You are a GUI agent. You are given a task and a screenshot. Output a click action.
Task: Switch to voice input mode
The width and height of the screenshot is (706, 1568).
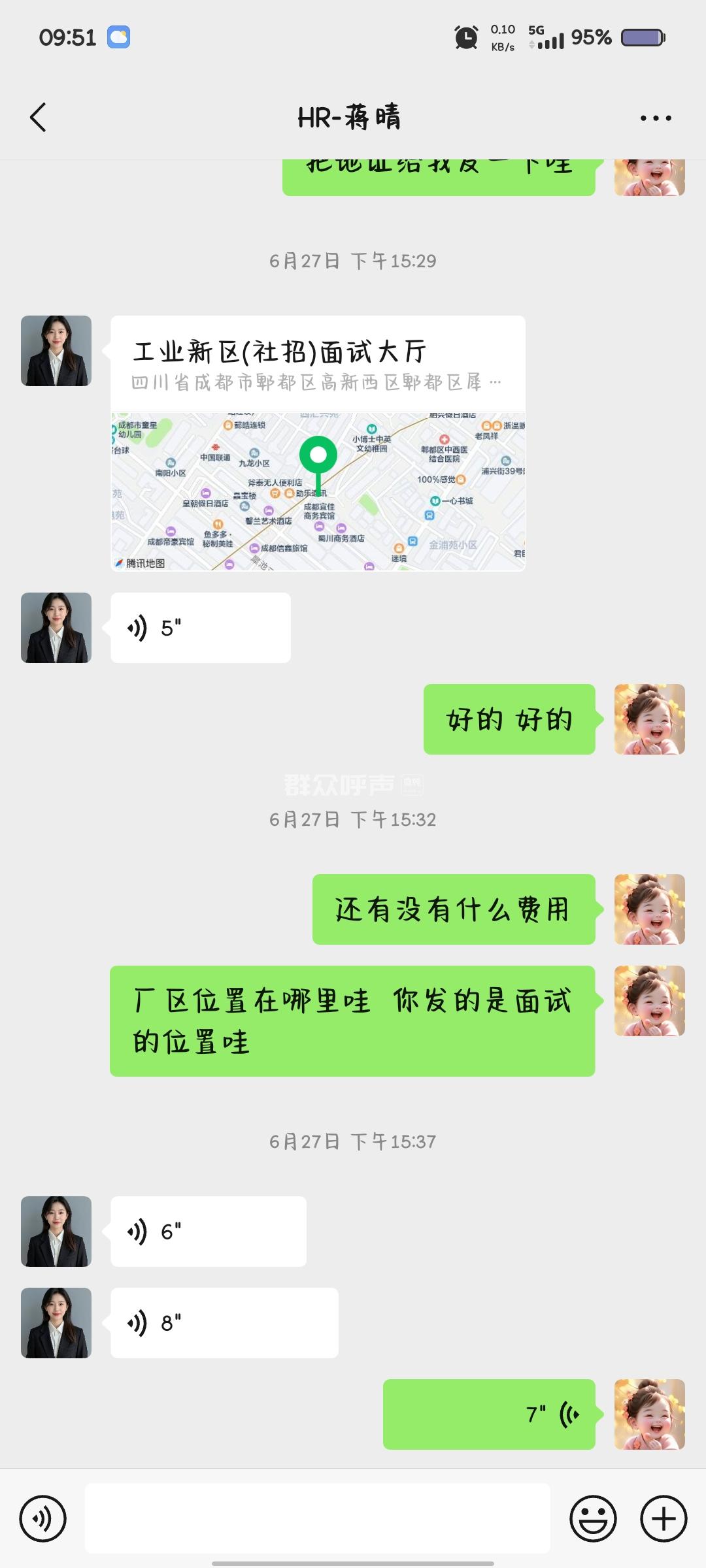pos(43,1518)
